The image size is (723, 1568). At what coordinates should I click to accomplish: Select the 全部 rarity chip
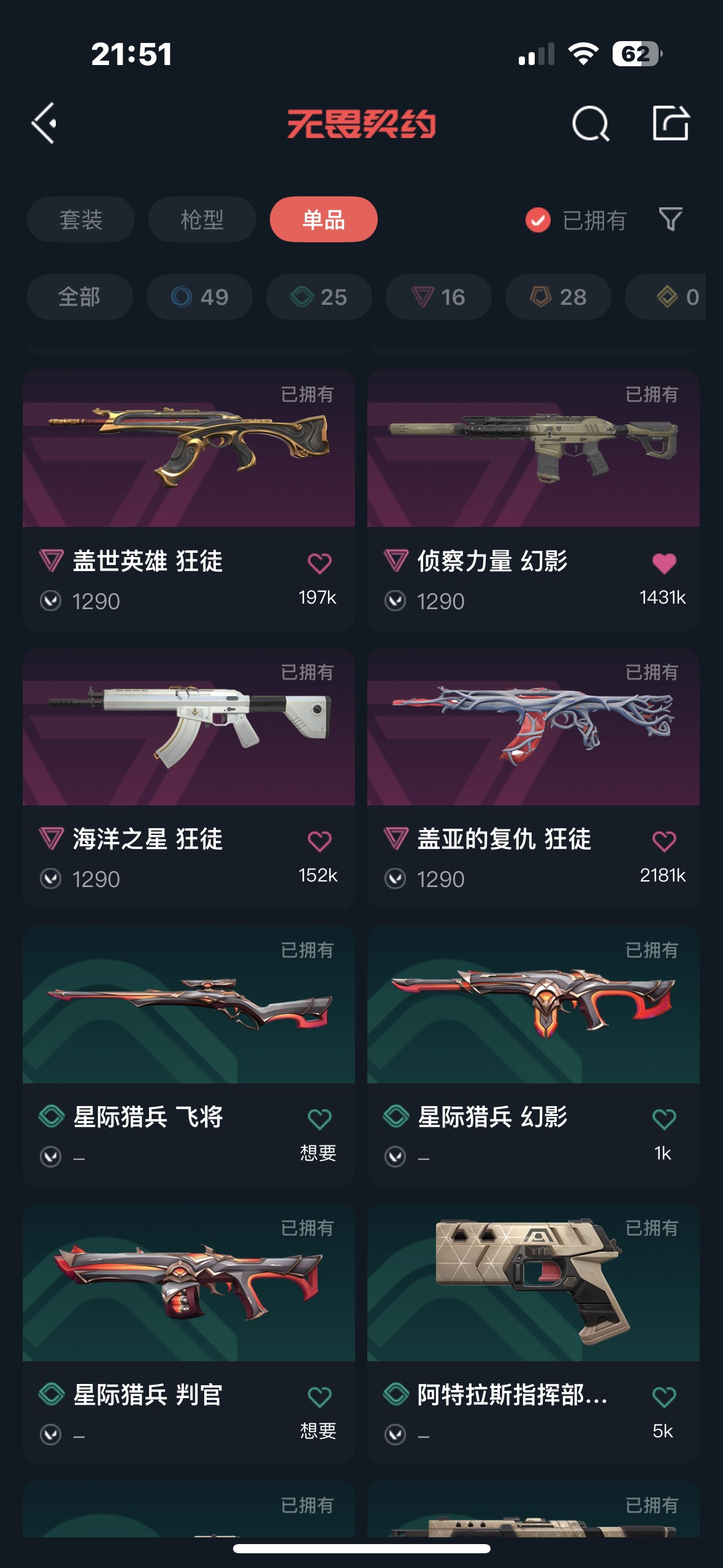click(x=80, y=297)
